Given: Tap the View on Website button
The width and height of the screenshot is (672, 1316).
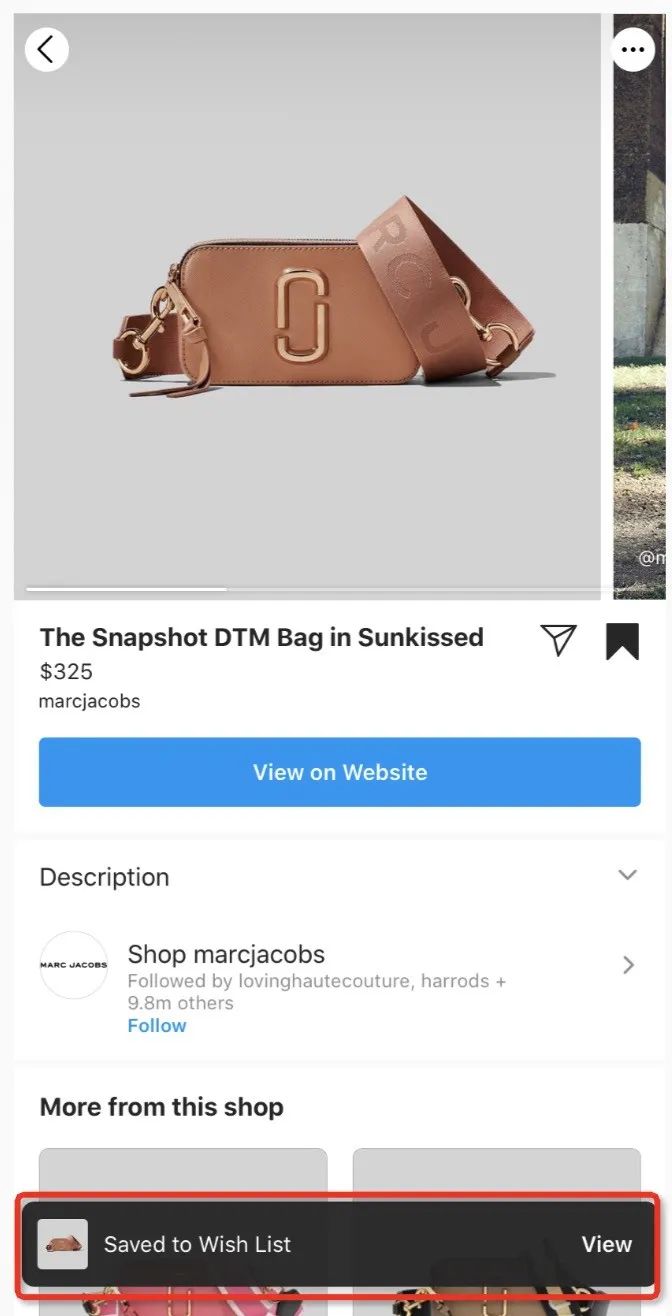Looking at the screenshot, I should point(339,772).
